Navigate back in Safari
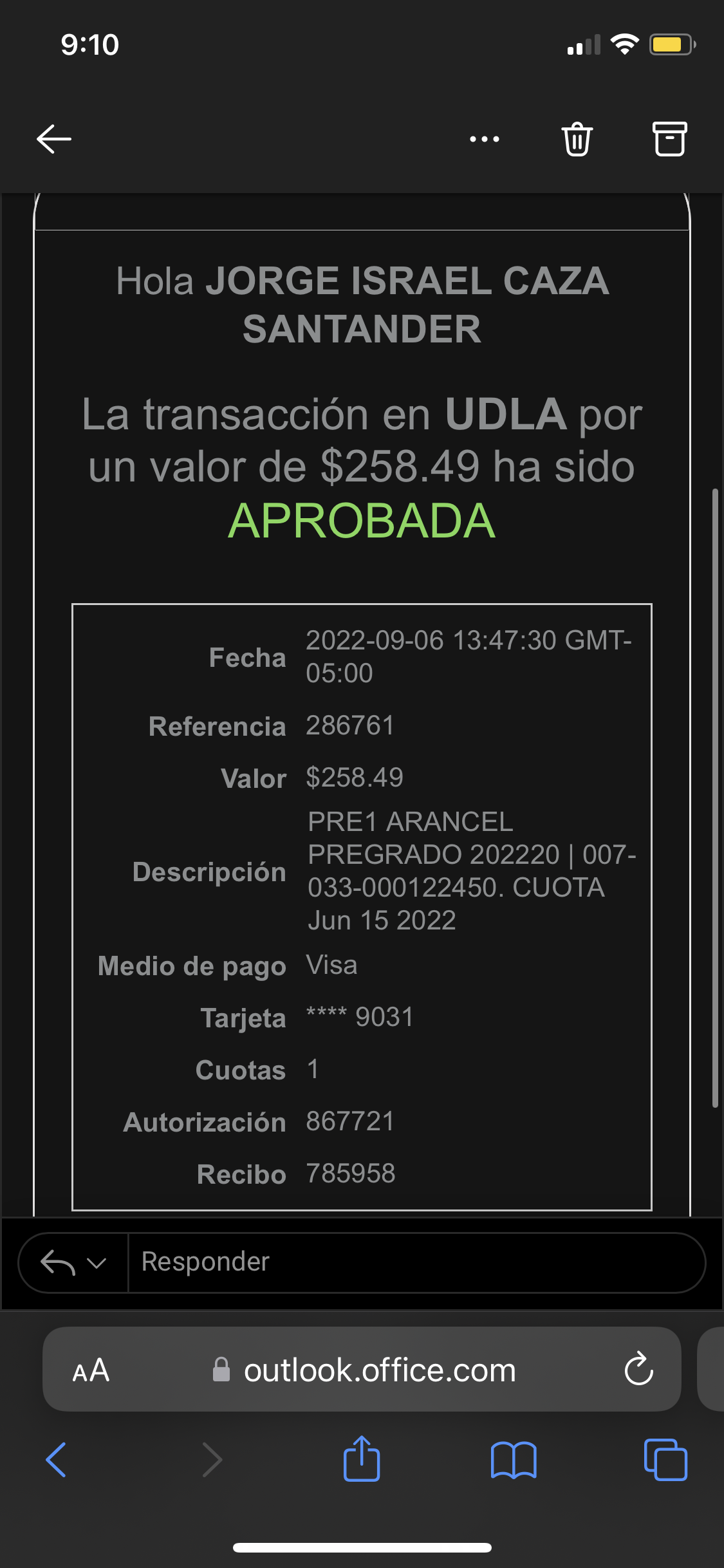The image size is (724, 1568). point(56,1459)
